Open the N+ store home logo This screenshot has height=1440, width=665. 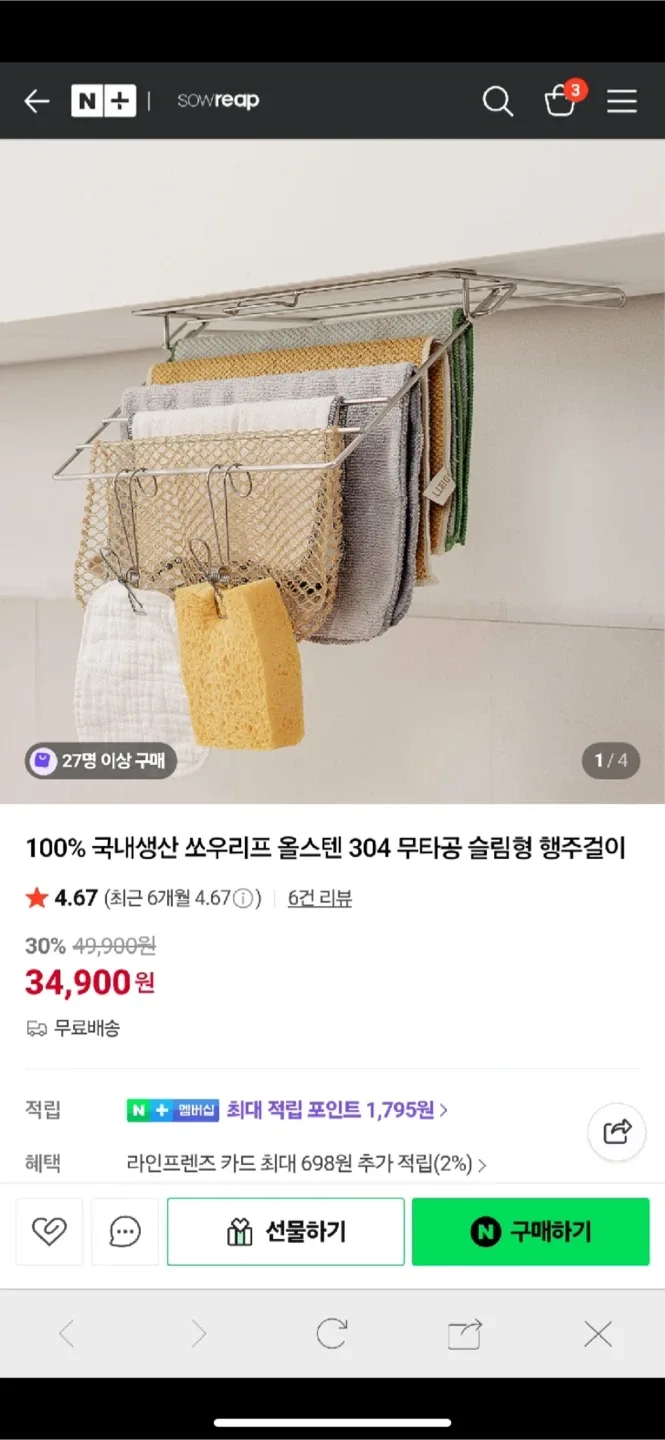[103, 101]
